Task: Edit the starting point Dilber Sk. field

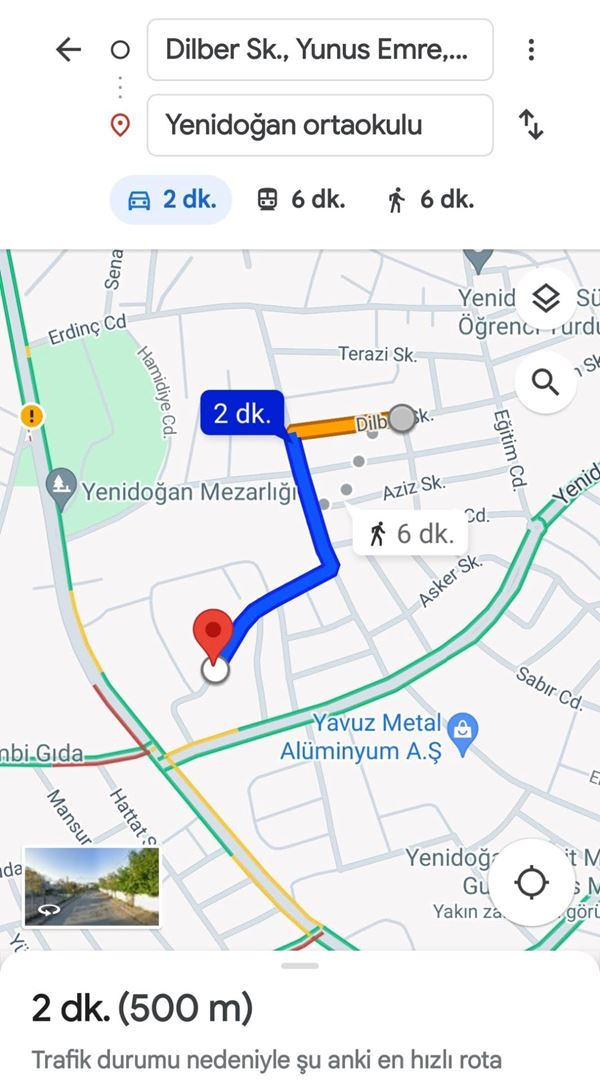Action: pos(320,50)
